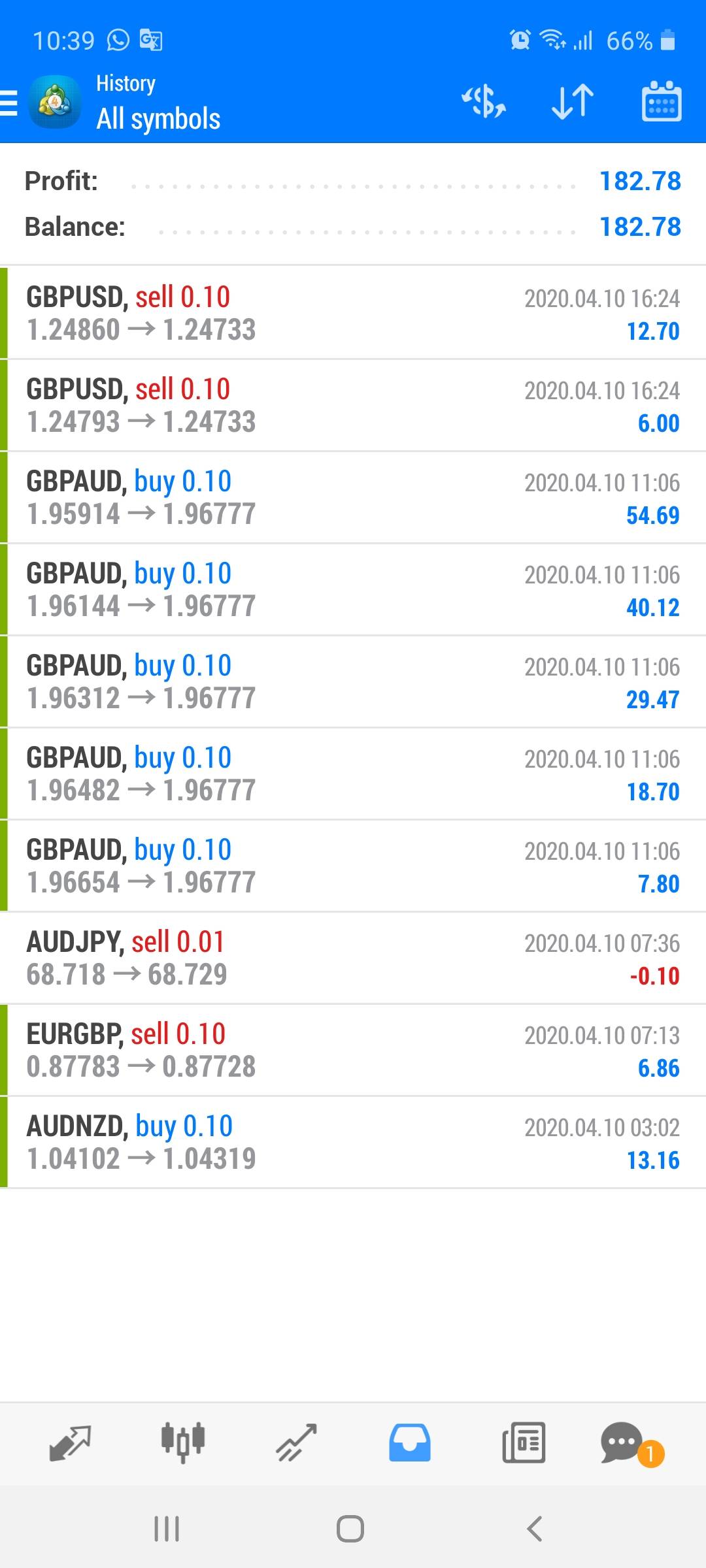
Task: Switch to the Trade tab
Action: 297,1443
